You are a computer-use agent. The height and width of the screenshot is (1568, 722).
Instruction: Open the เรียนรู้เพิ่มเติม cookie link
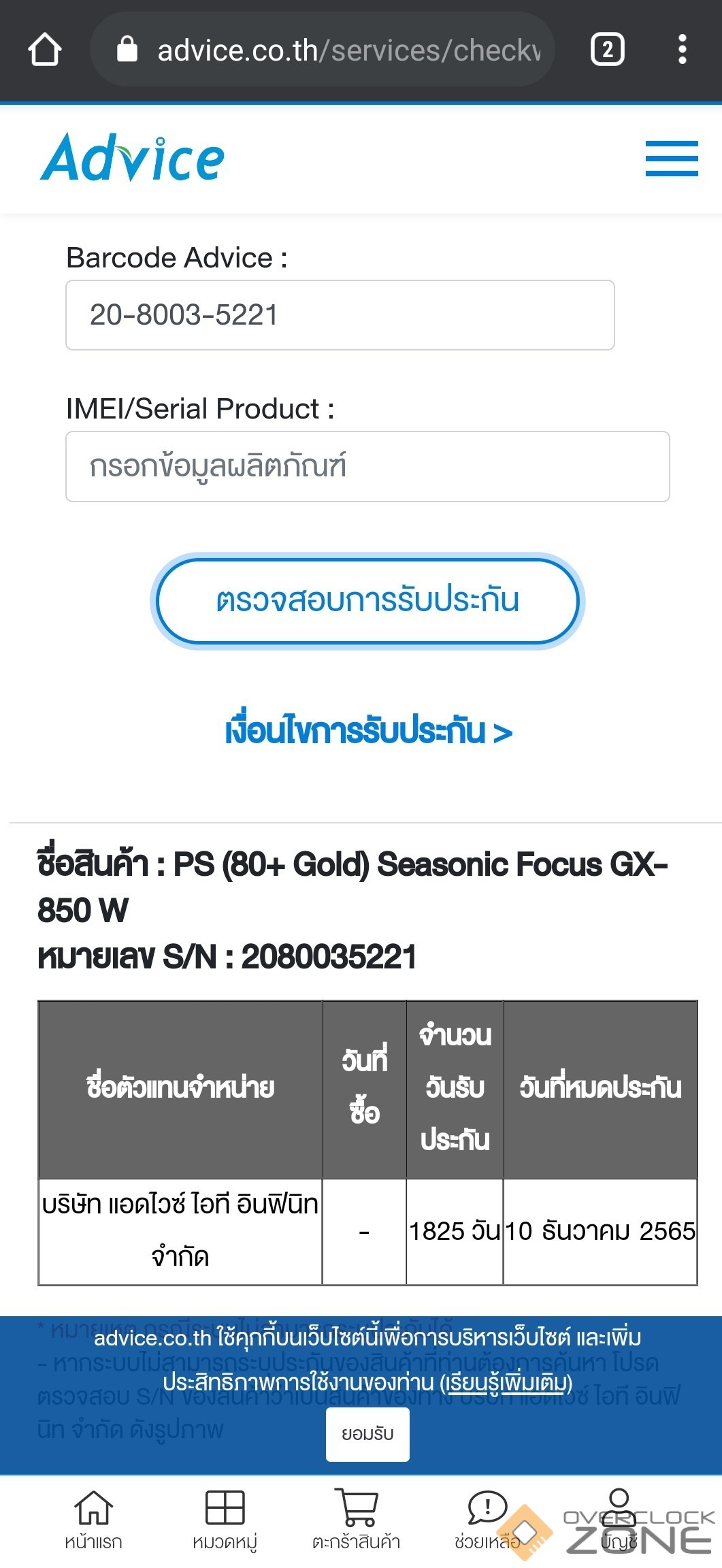pyautogui.click(x=506, y=1383)
